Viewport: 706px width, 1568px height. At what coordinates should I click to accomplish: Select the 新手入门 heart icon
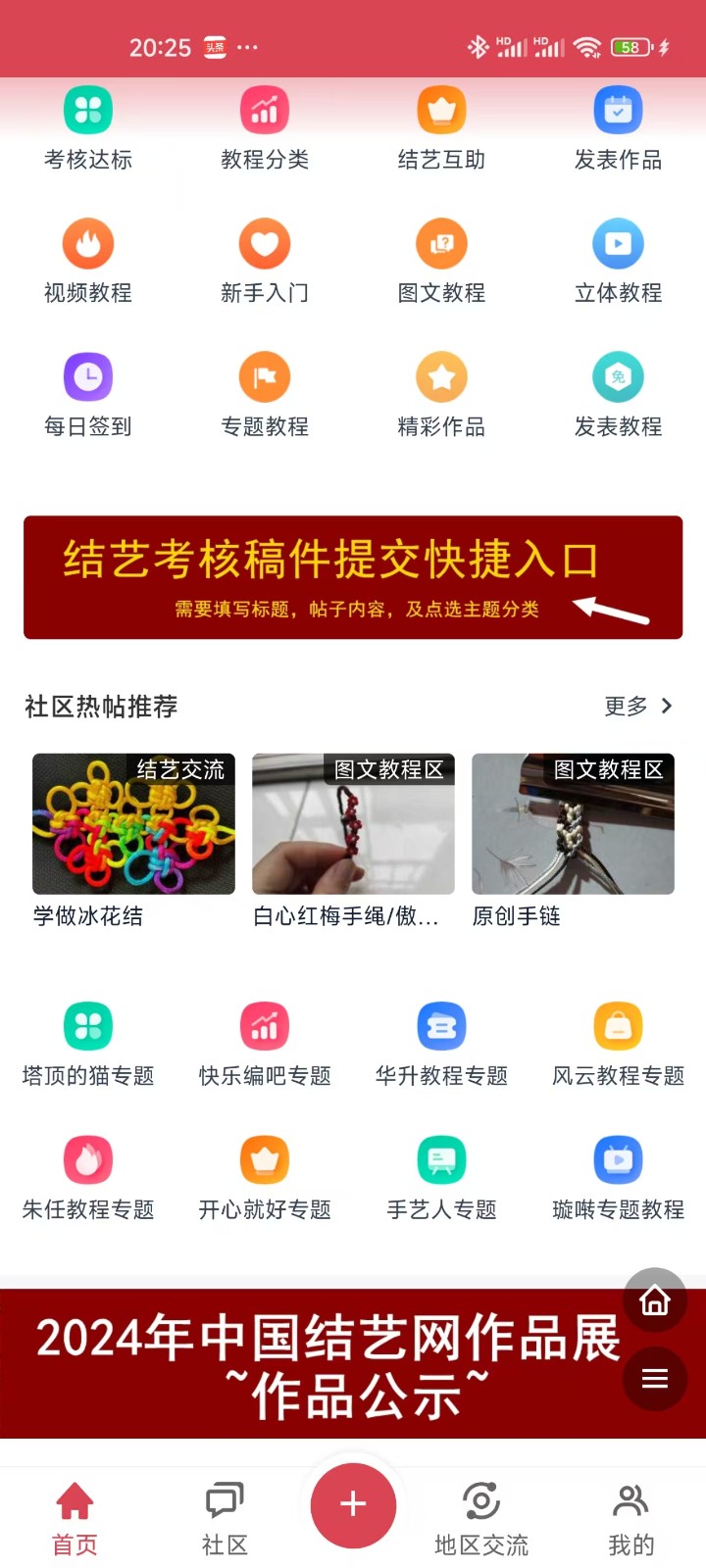coord(265,243)
